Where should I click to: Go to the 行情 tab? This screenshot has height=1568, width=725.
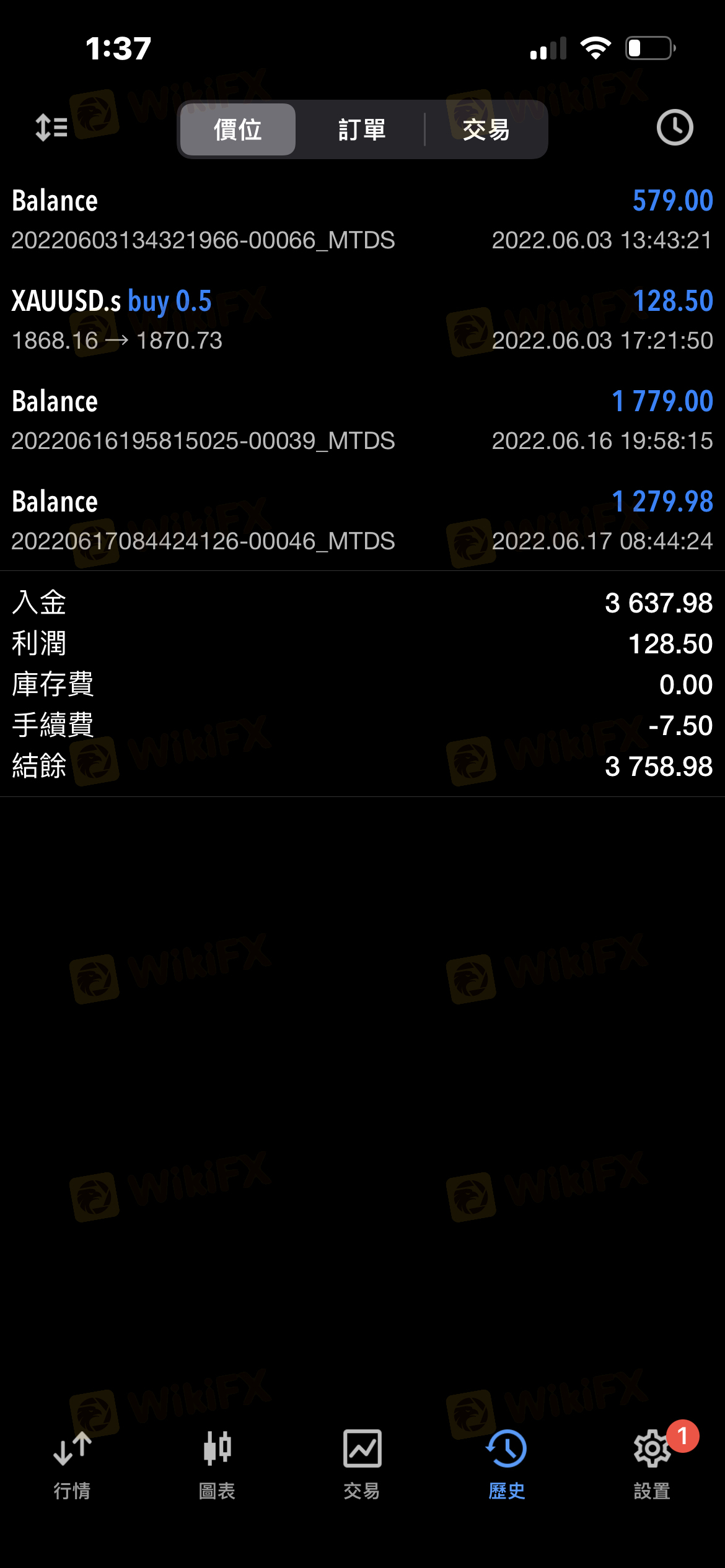pos(72,1465)
